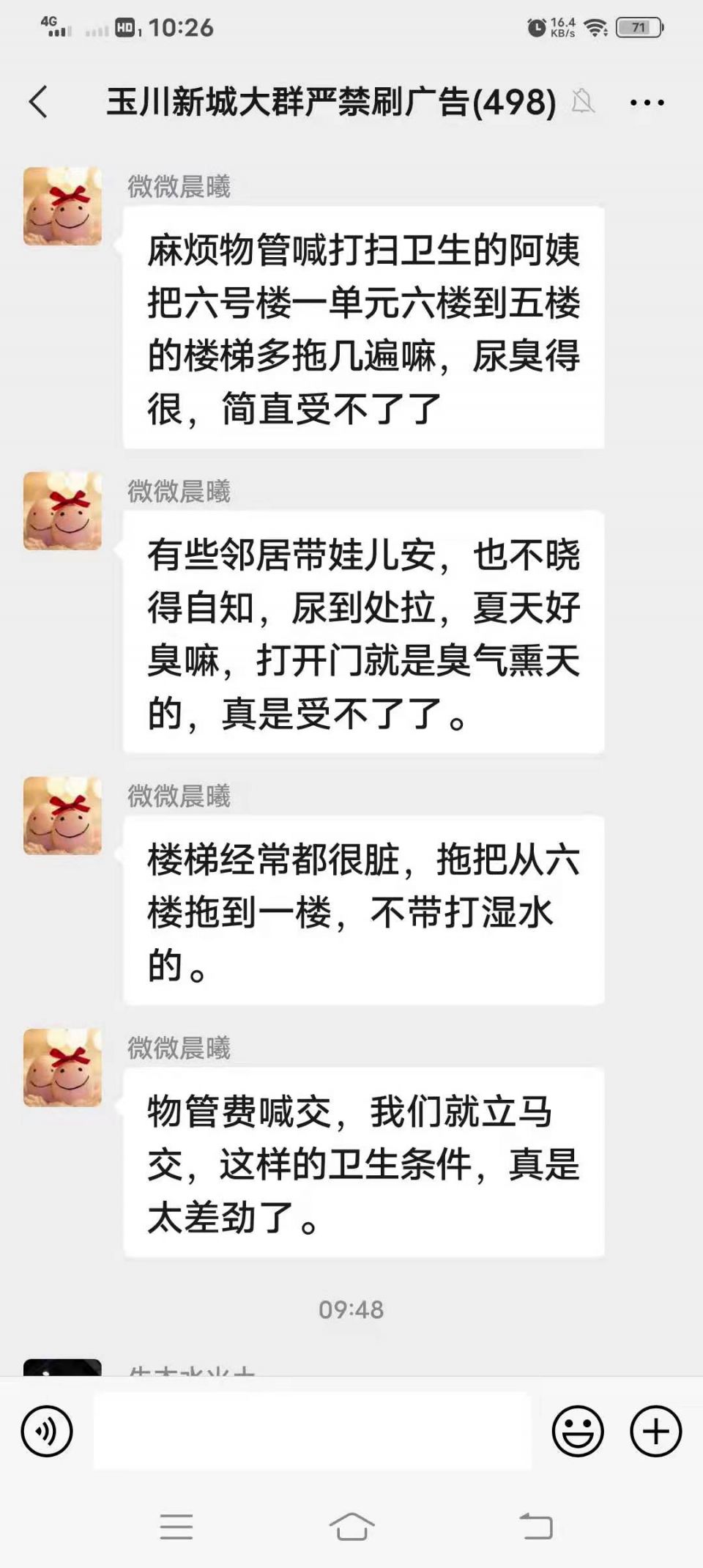Viewport: 703px width, 1568px height.
Task: Tap the message text field
Action: tap(313, 1430)
